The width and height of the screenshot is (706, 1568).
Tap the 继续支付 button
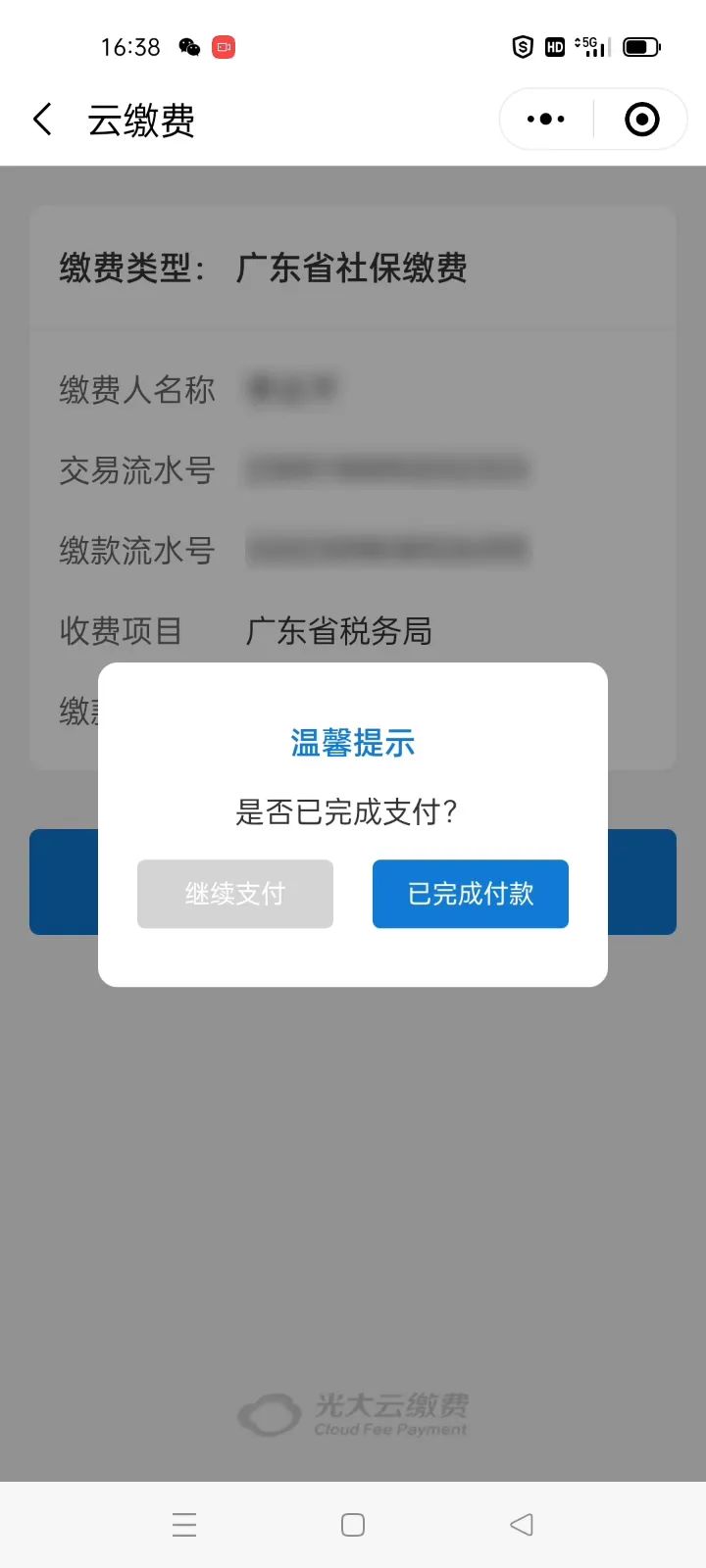click(x=235, y=894)
